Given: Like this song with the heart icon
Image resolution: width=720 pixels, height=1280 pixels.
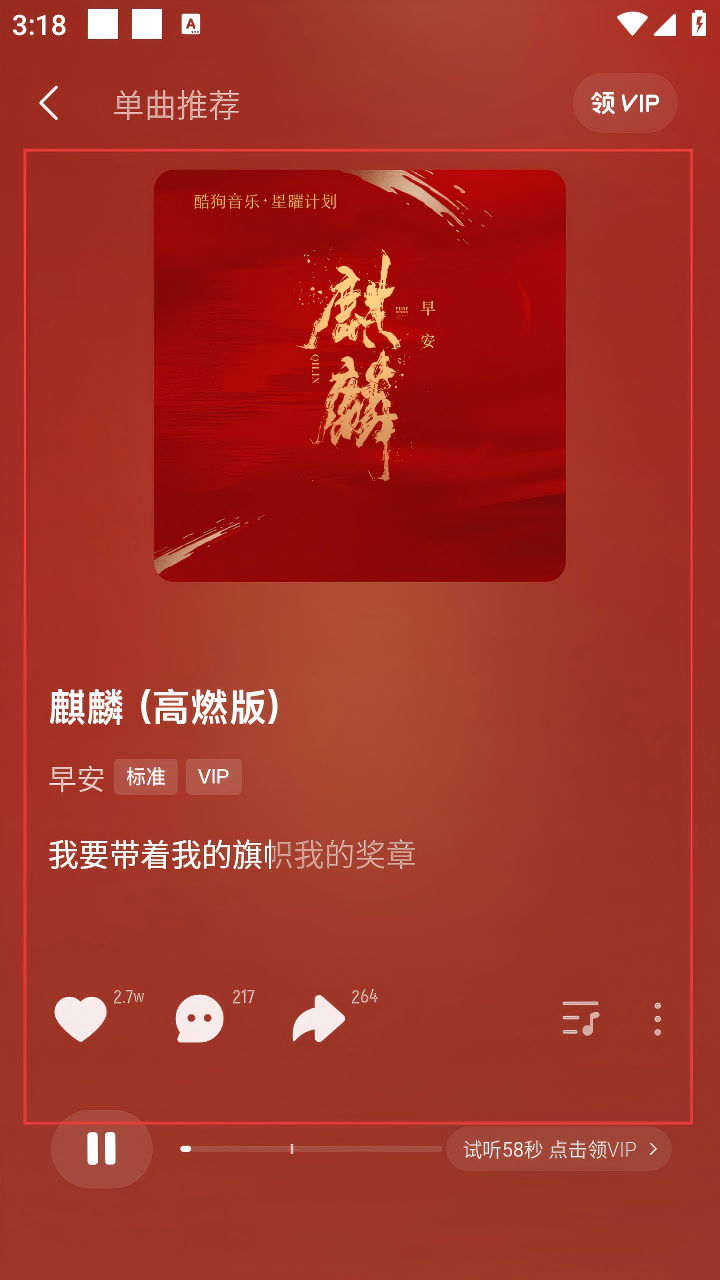Looking at the screenshot, I should pos(81,1019).
